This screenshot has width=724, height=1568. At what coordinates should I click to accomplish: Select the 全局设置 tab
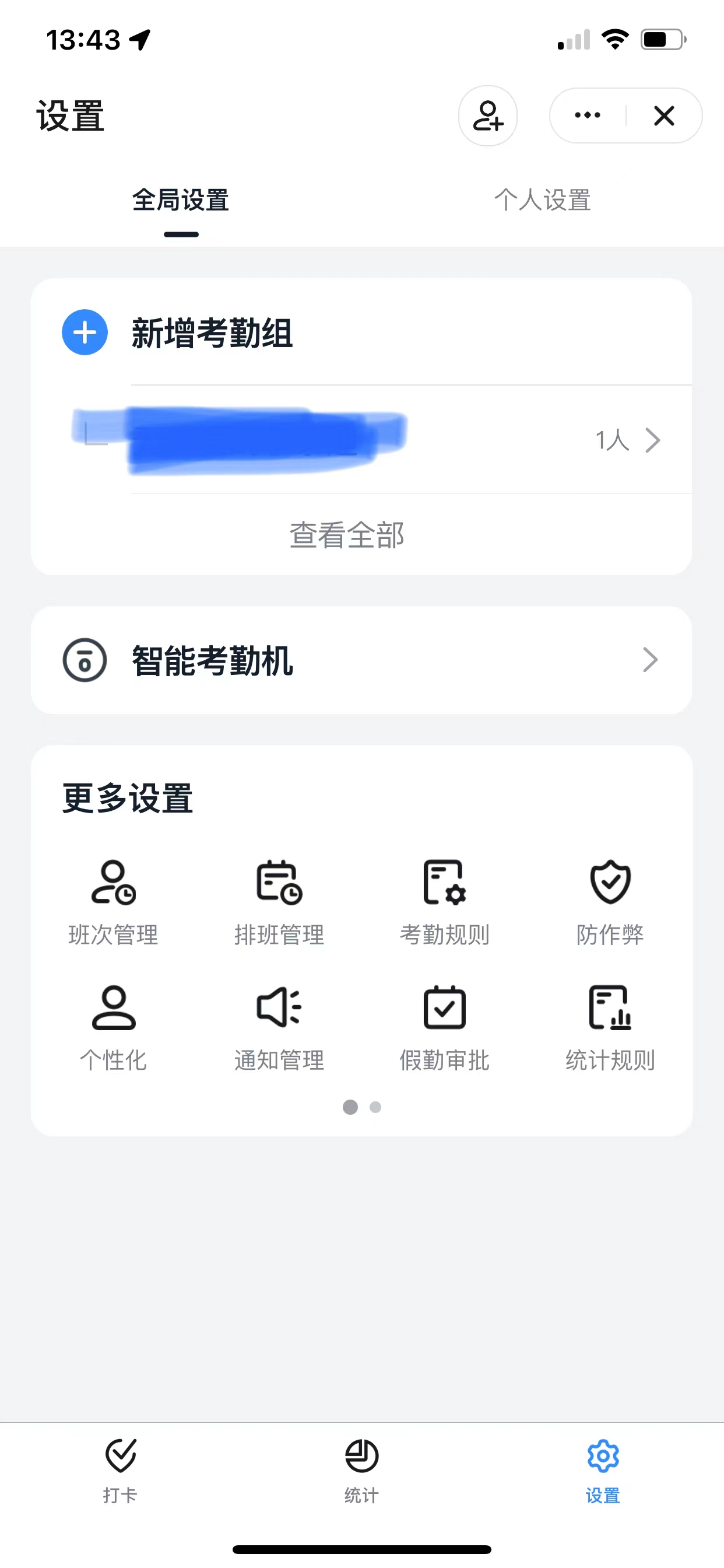tap(181, 200)
